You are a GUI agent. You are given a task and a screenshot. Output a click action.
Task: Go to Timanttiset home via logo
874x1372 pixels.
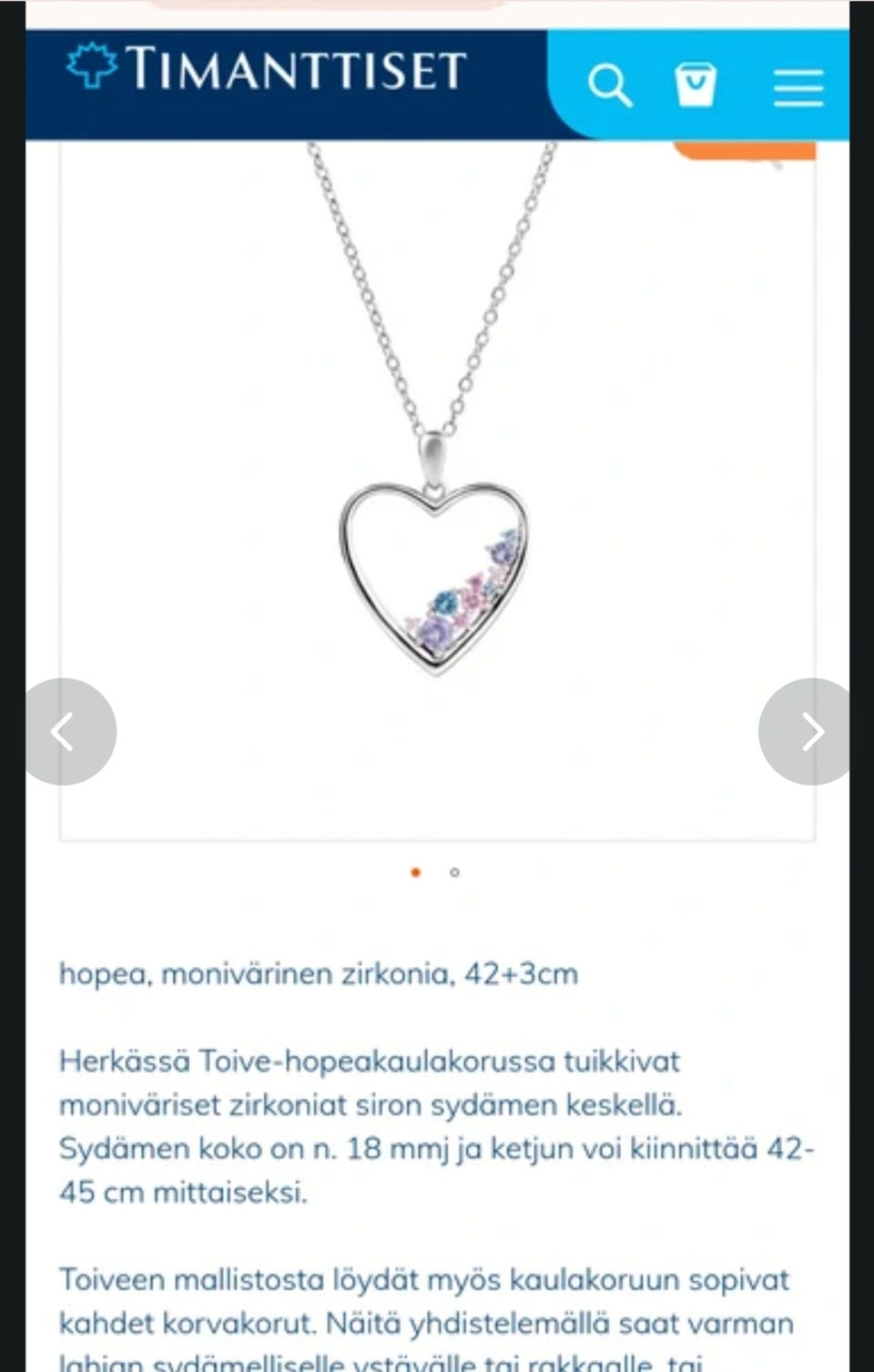(x=268, y=68)
